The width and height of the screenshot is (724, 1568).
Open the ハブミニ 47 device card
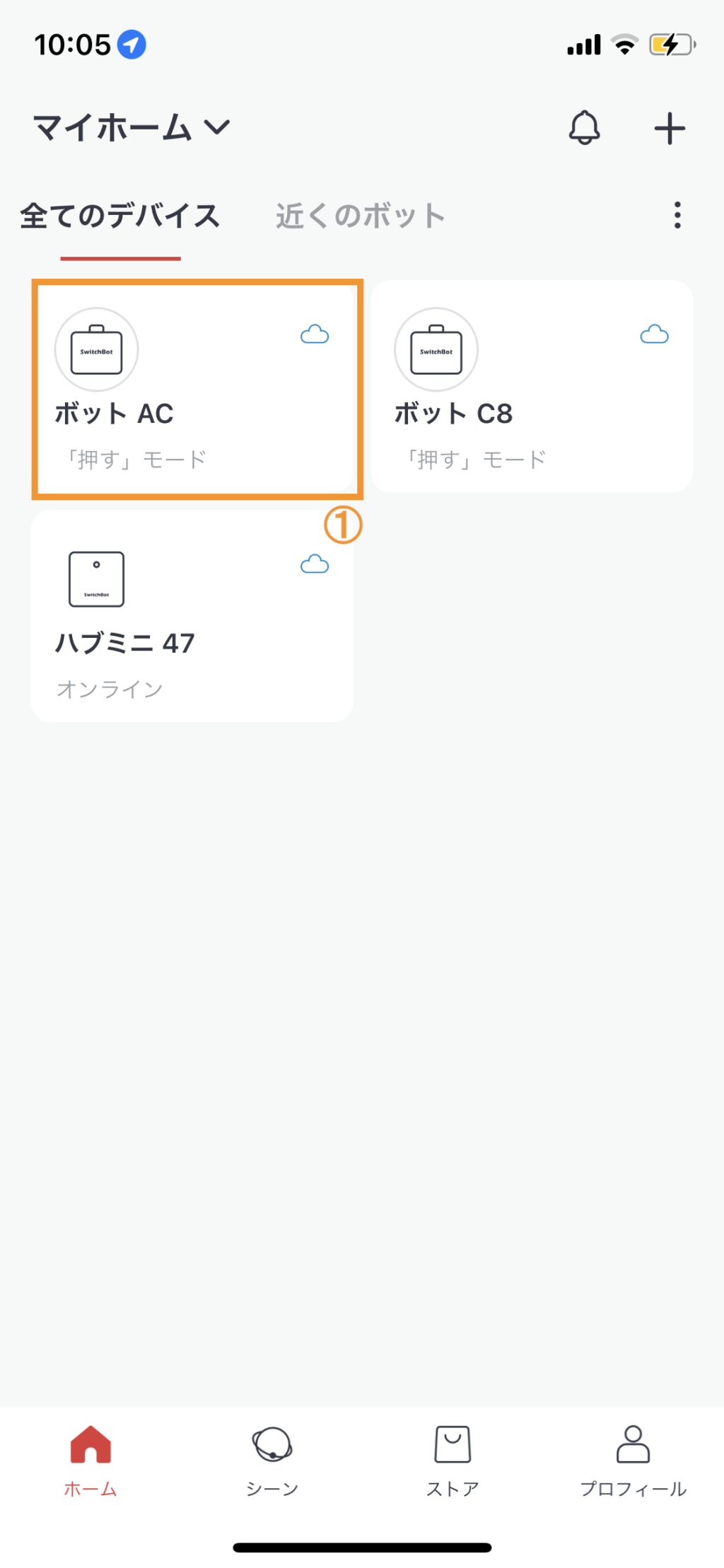192,616
